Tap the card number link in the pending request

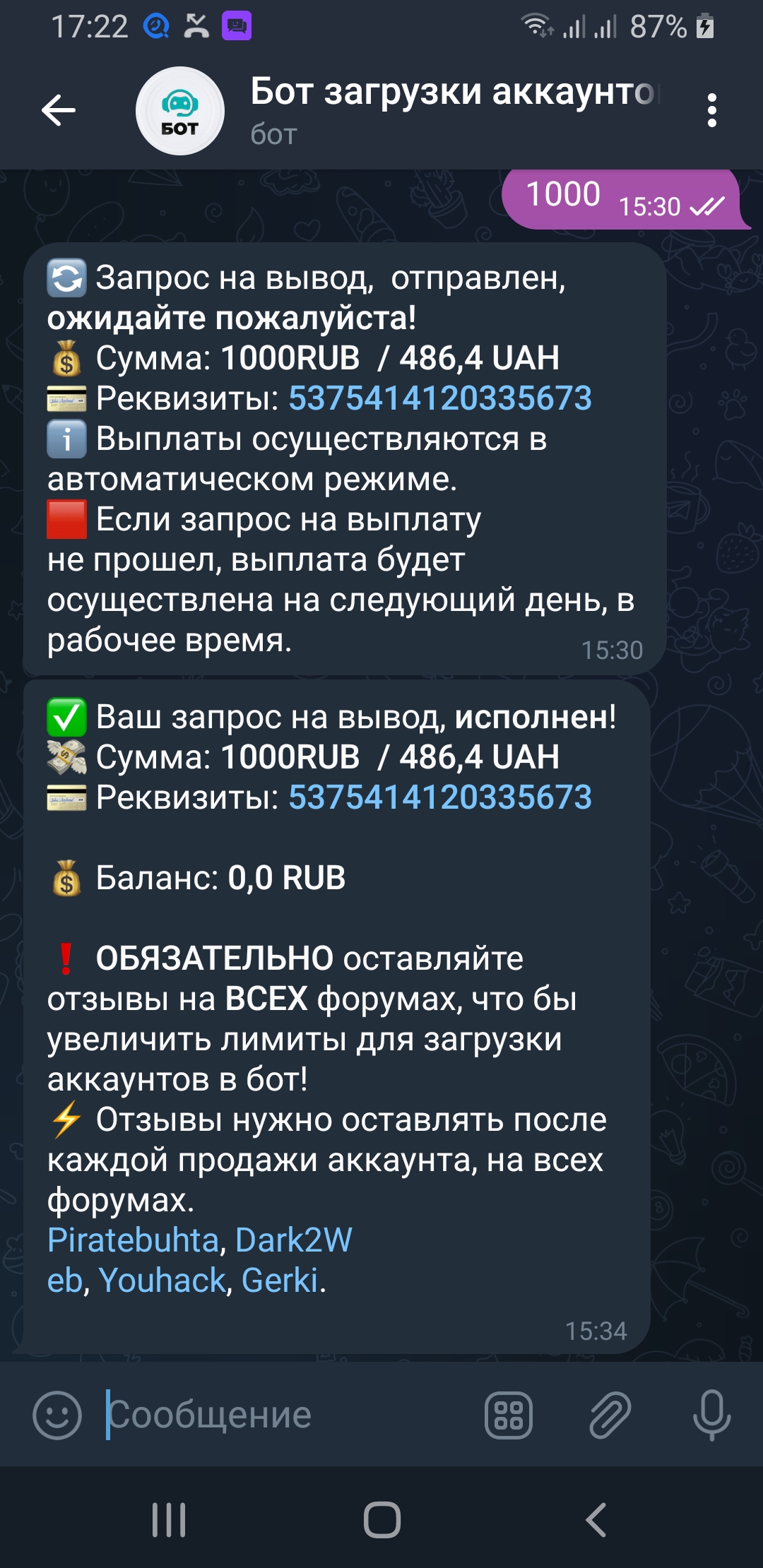pos(439,398)
